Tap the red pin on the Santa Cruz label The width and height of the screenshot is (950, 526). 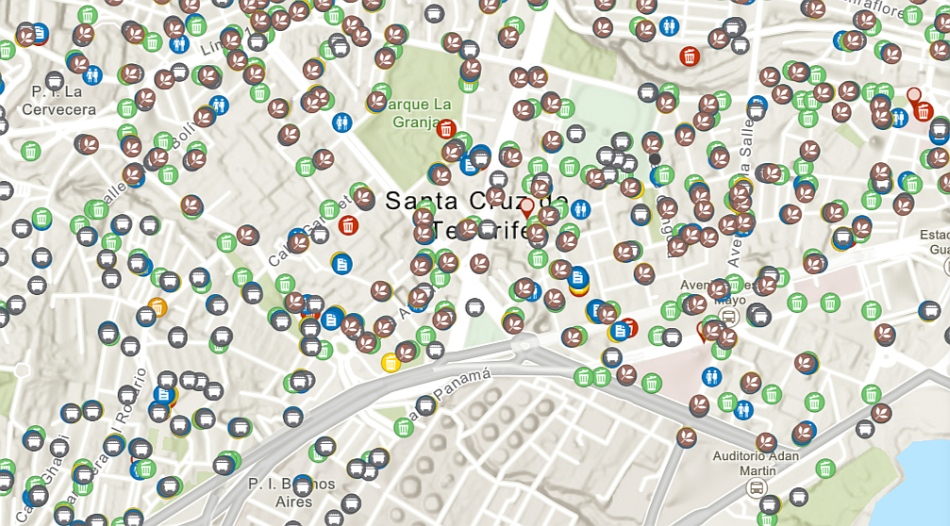527,209
